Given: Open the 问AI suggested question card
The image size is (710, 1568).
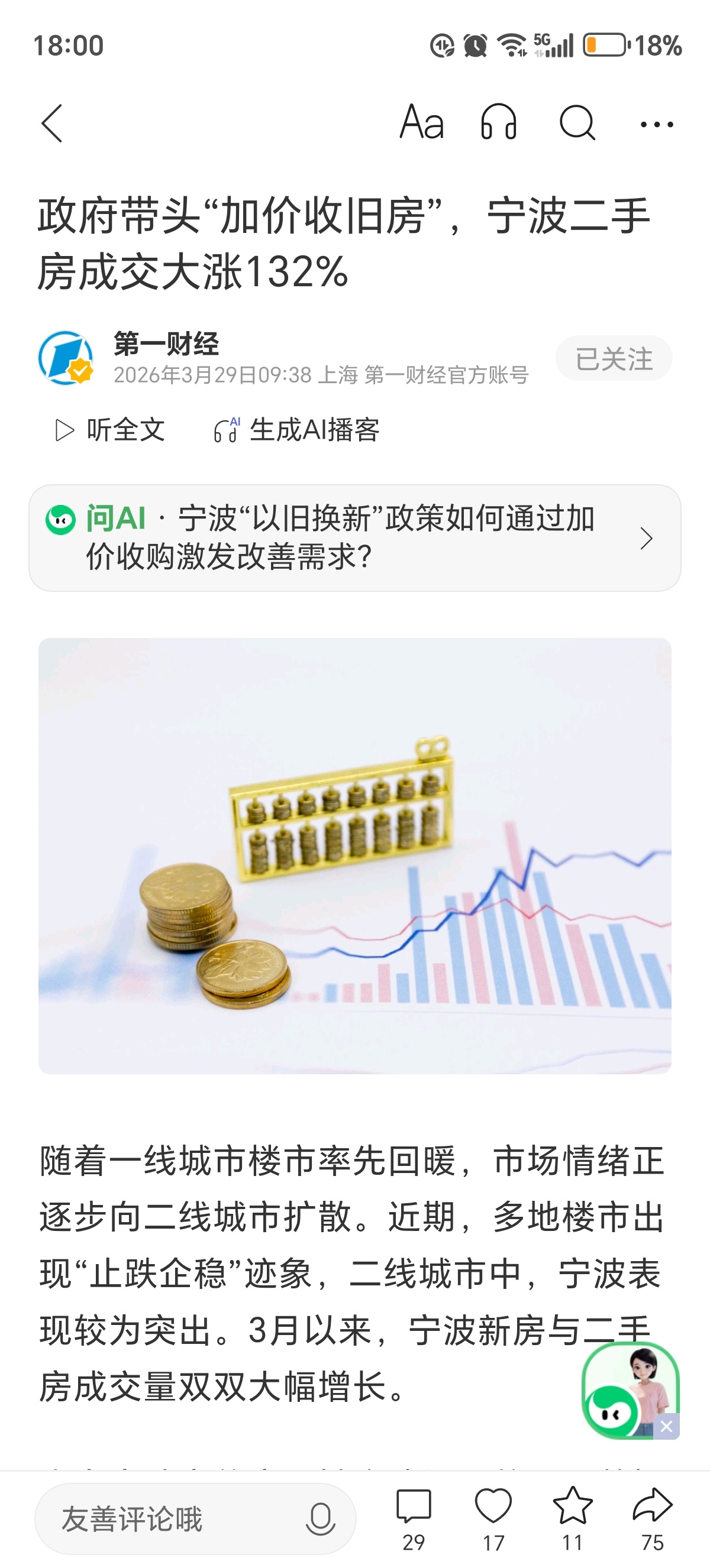Looking at the screenshot, I should point(354,538).
